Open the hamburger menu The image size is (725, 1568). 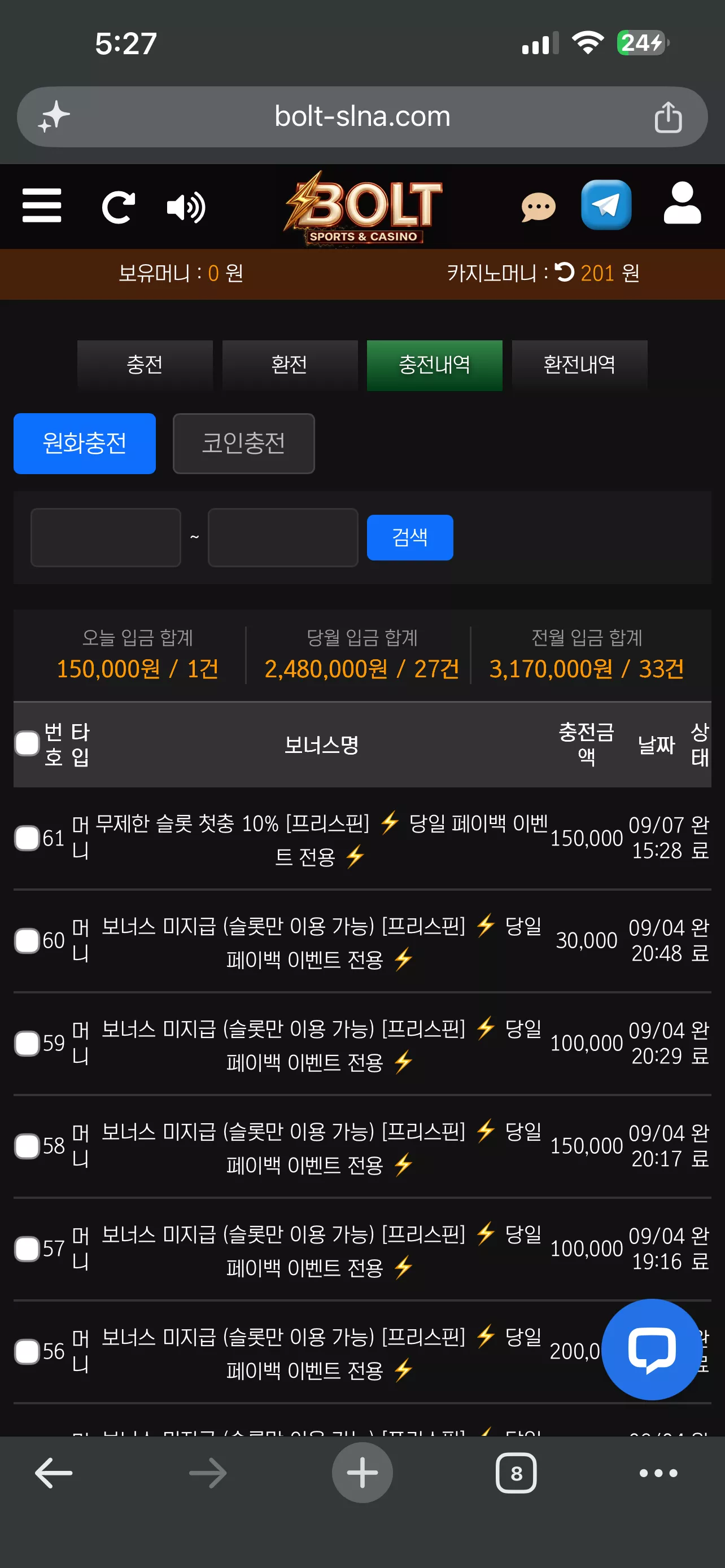click(41, 206)
